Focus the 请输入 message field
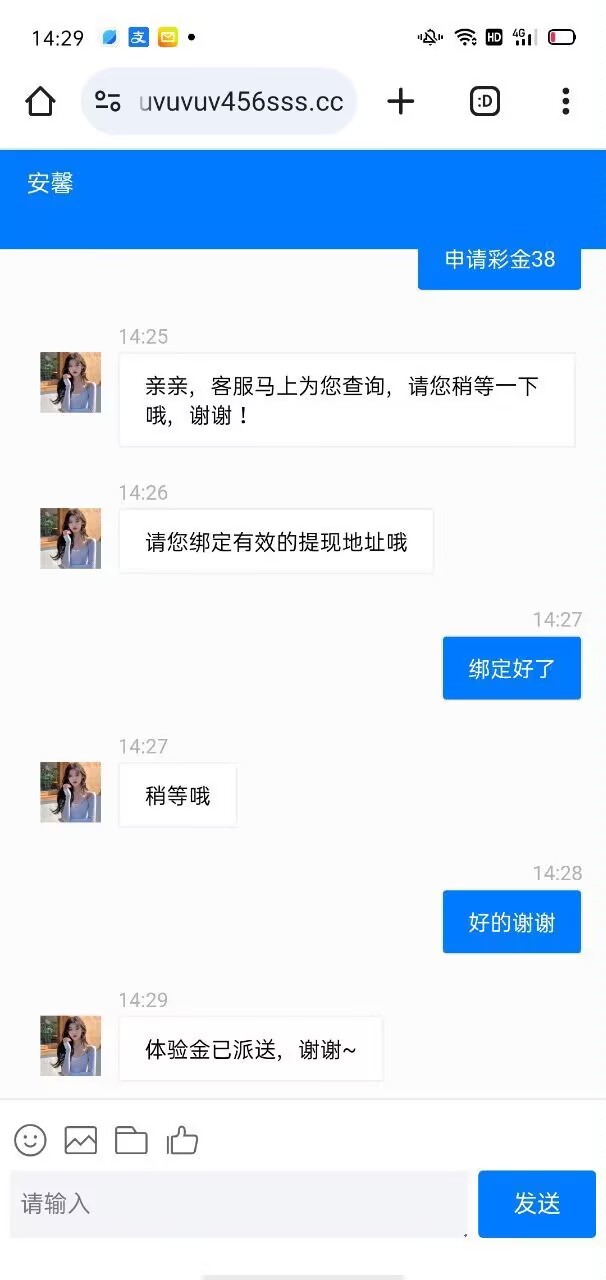606x1280 pixels. (238, 1203)
